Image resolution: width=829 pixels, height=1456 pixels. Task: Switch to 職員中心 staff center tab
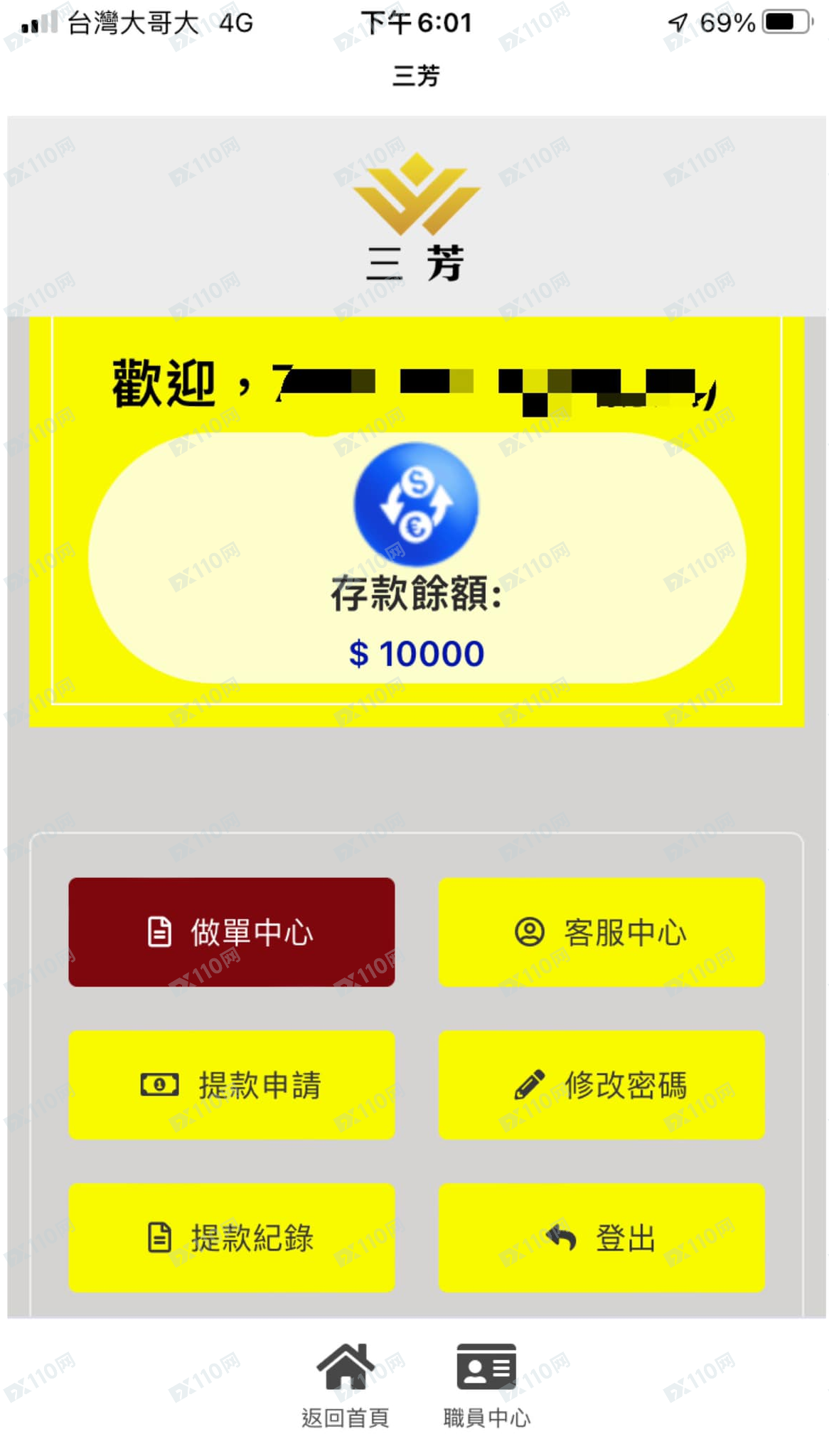486,1385
